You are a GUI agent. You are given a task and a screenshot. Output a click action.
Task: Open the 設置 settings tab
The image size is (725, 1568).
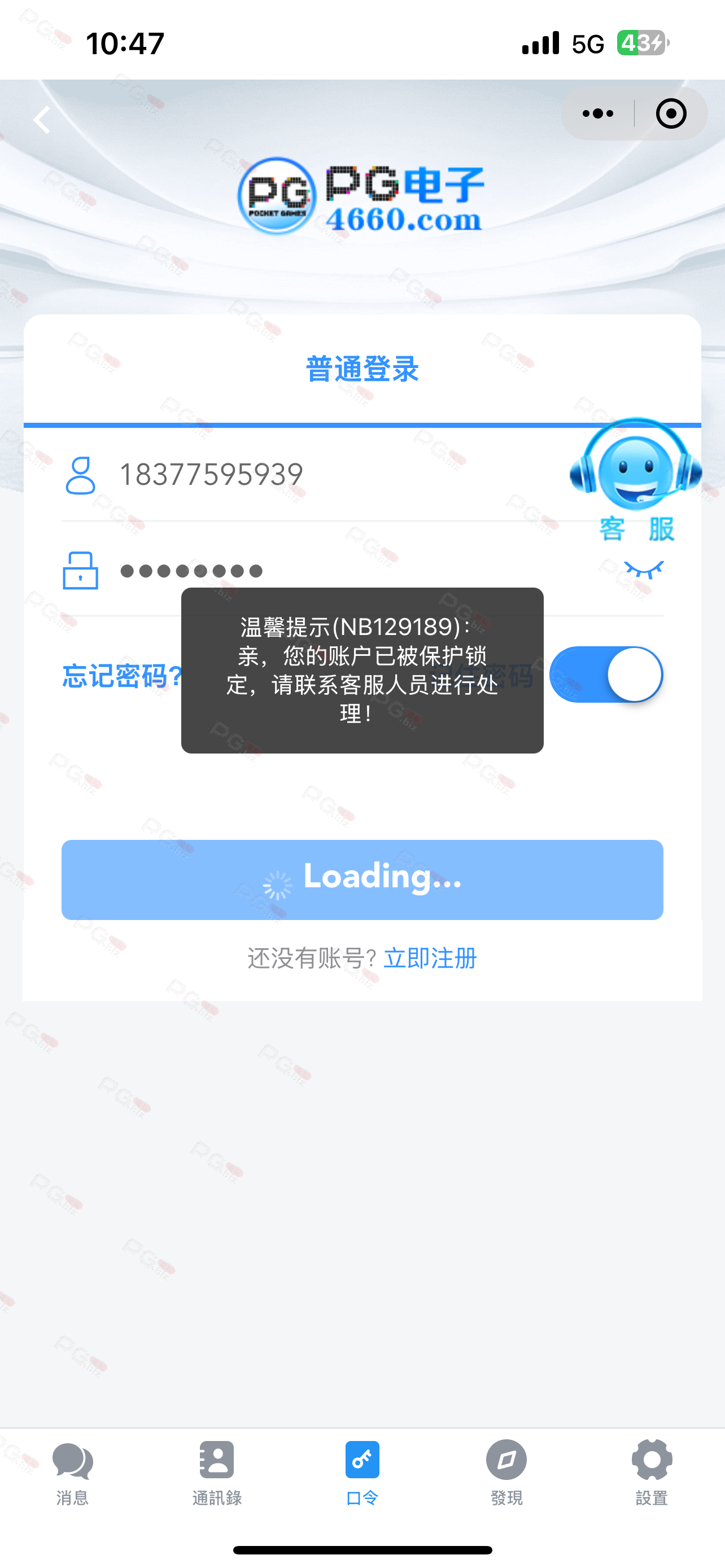pyautogui.click(x=652, y=1473)
